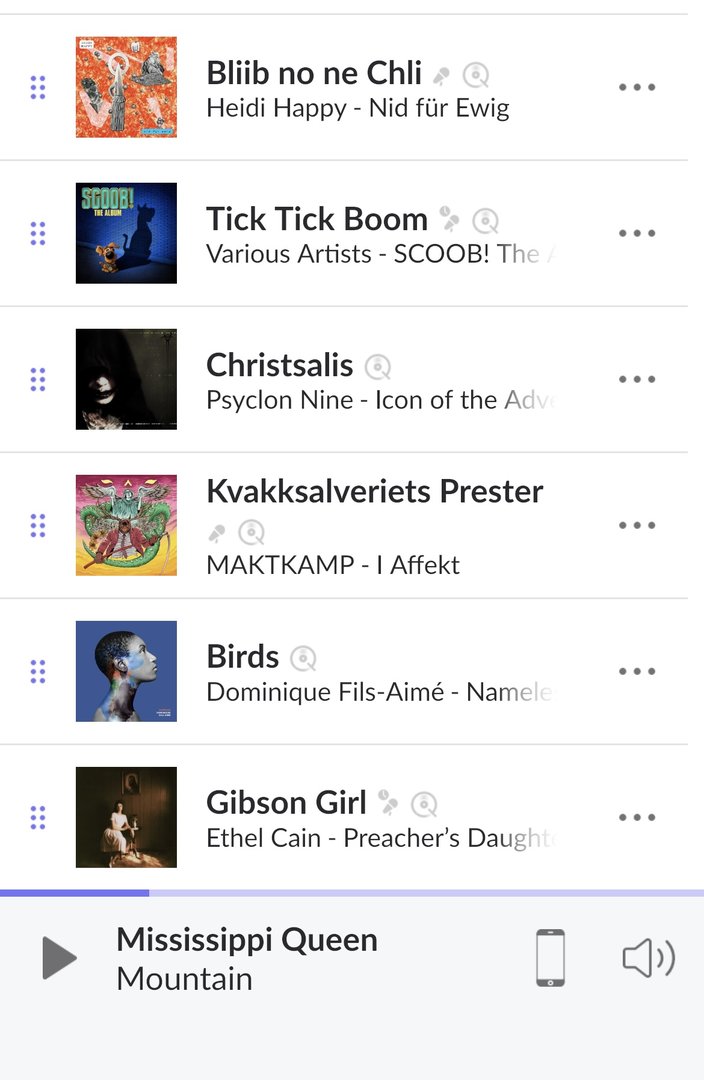704x1080 pixels.
Task: Play Gibson Girl by Ethel Cain
Action: click(286, 803)
